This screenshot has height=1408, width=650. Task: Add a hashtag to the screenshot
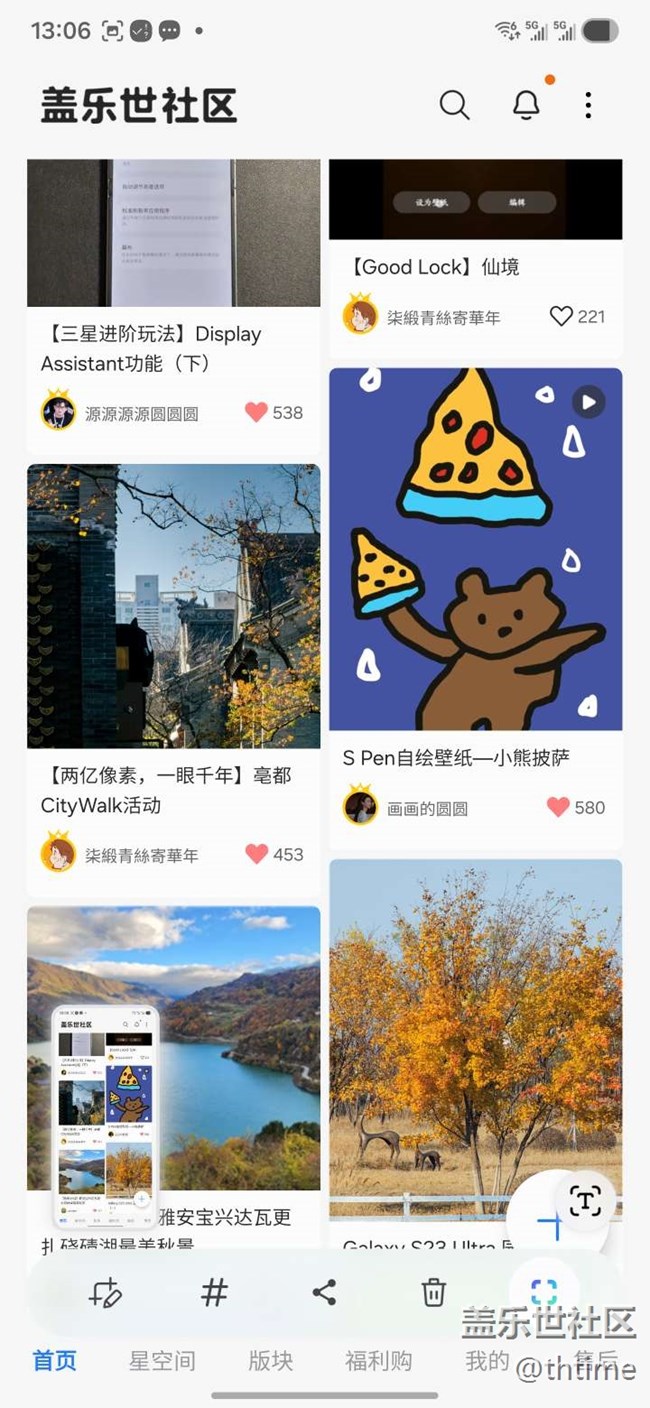point(214,1293)
